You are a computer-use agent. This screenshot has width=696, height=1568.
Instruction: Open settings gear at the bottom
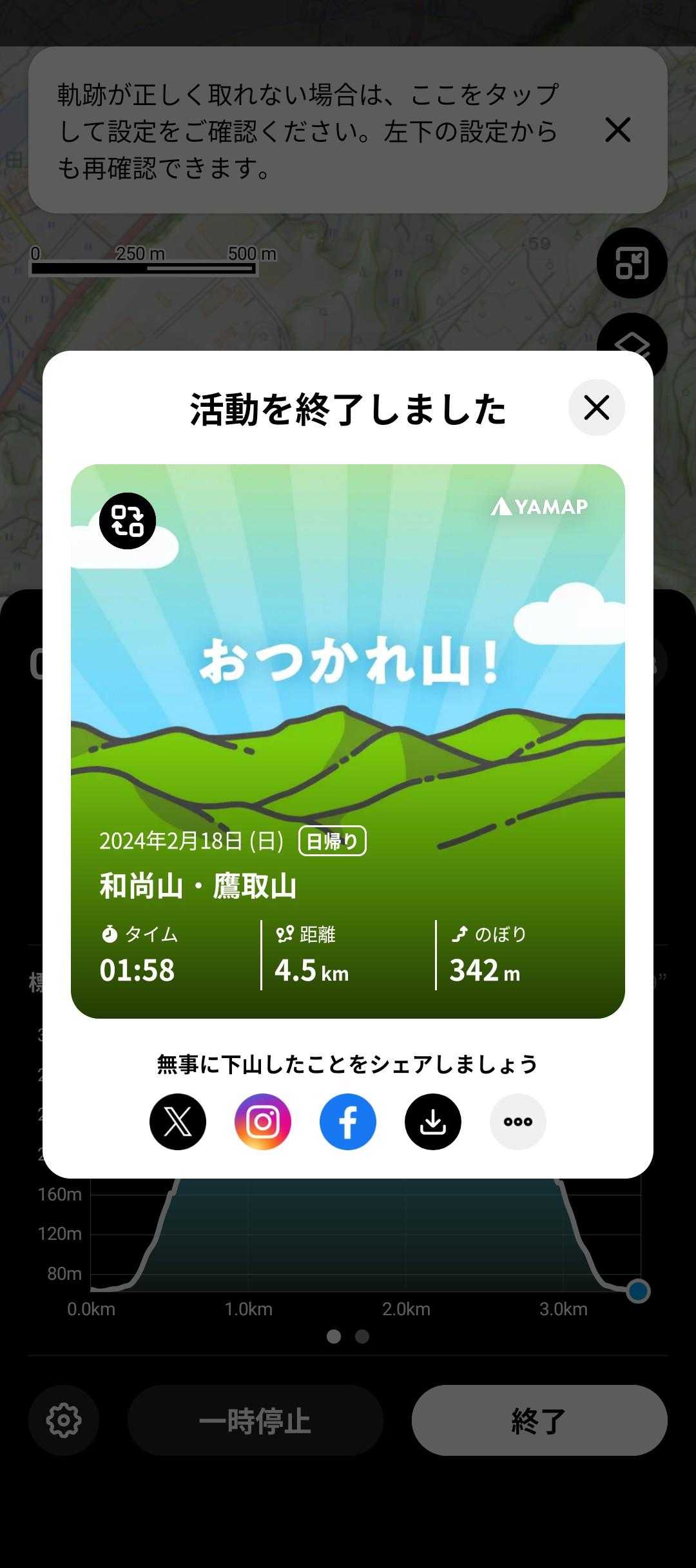click(64, 1420)
